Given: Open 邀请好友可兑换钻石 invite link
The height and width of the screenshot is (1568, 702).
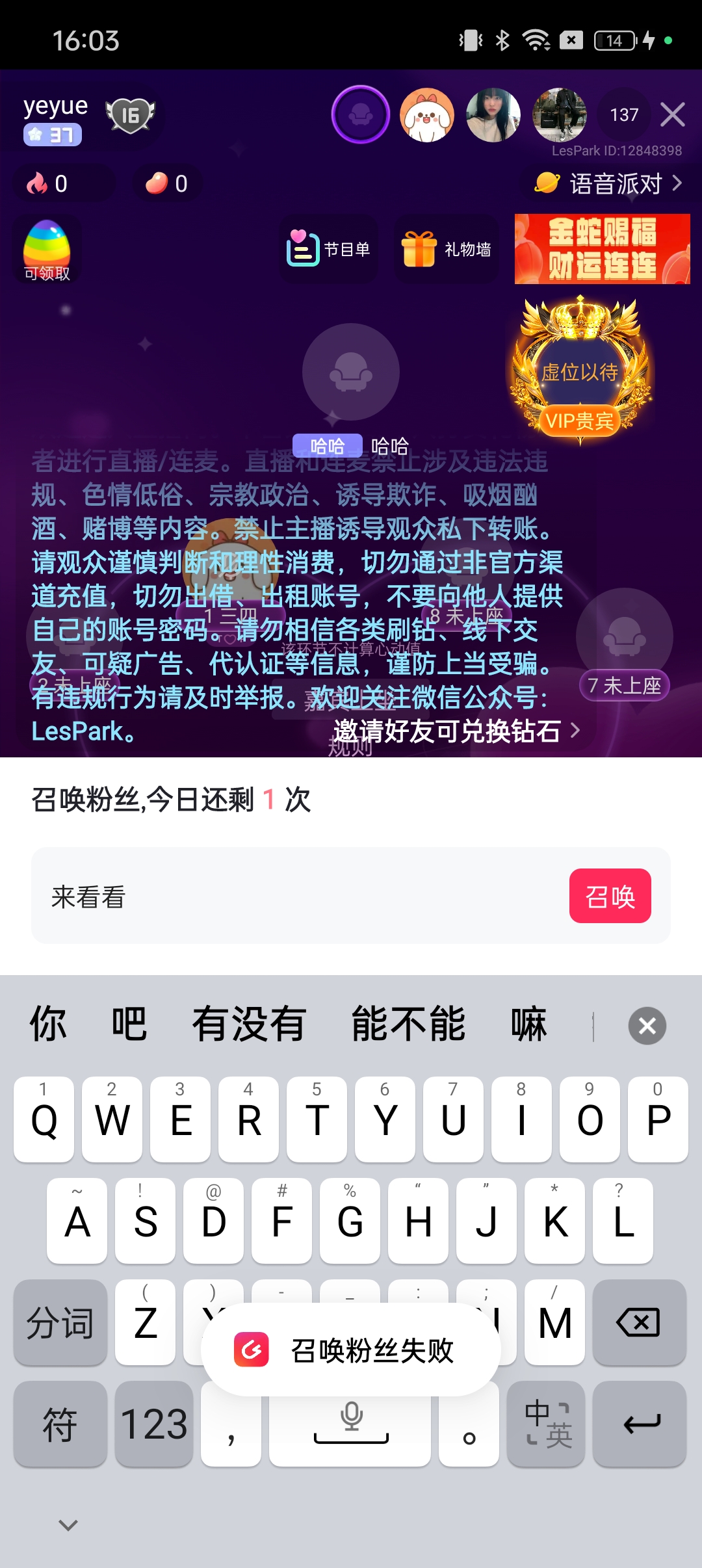Looking at the screenshot, I should click(x=456, y=731).
